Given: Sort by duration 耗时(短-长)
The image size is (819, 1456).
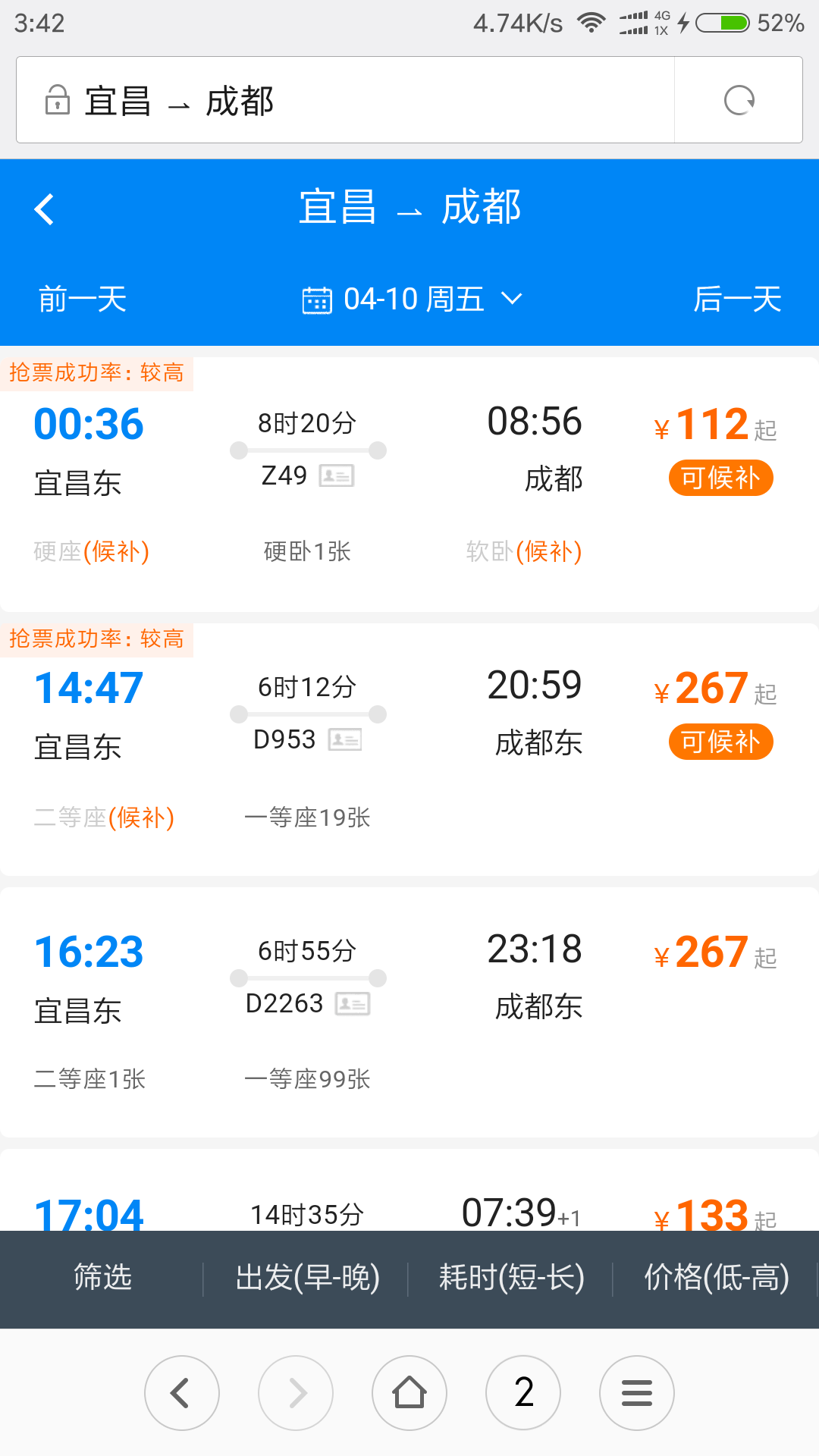Looking at the screenshot, I should coord(512,1278).
